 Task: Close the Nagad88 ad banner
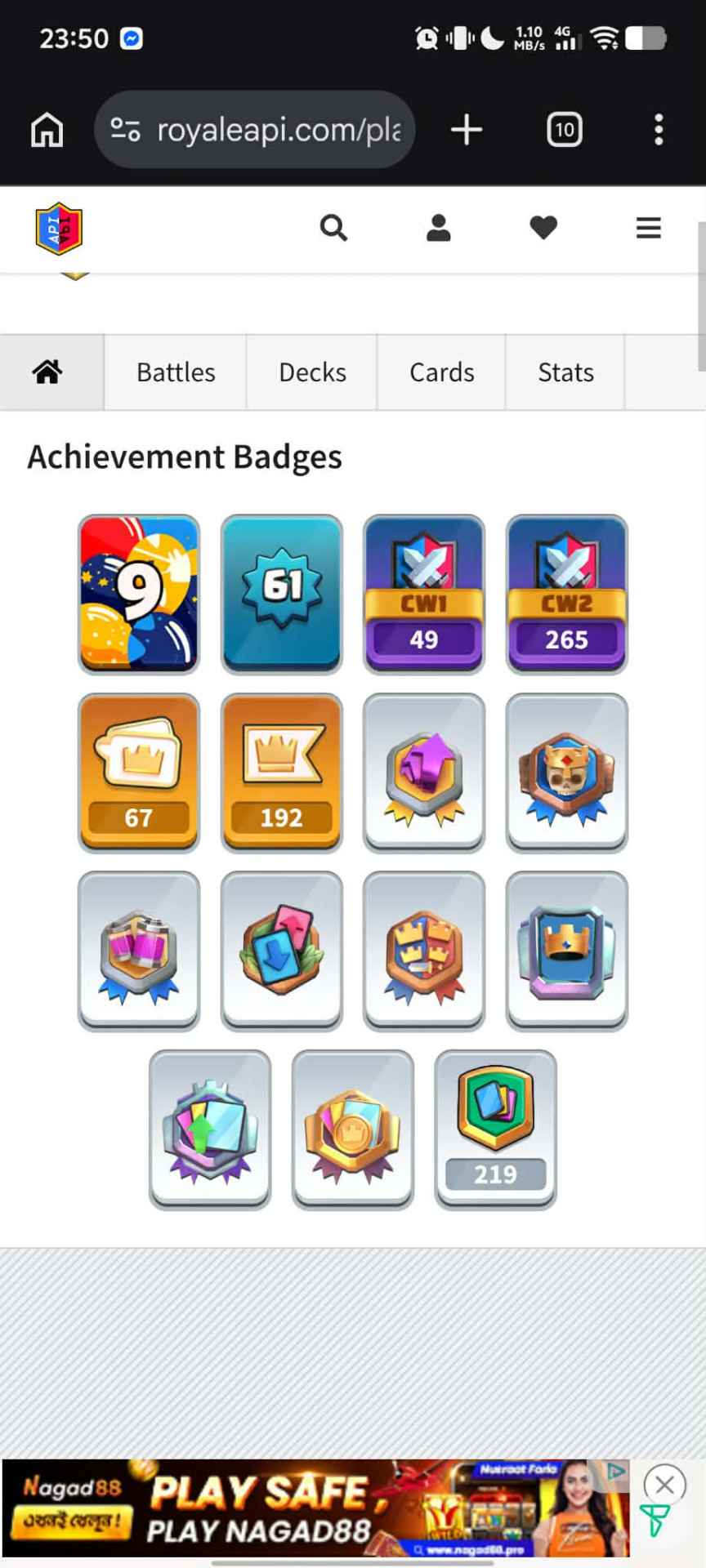click(x=664, y=1485)
